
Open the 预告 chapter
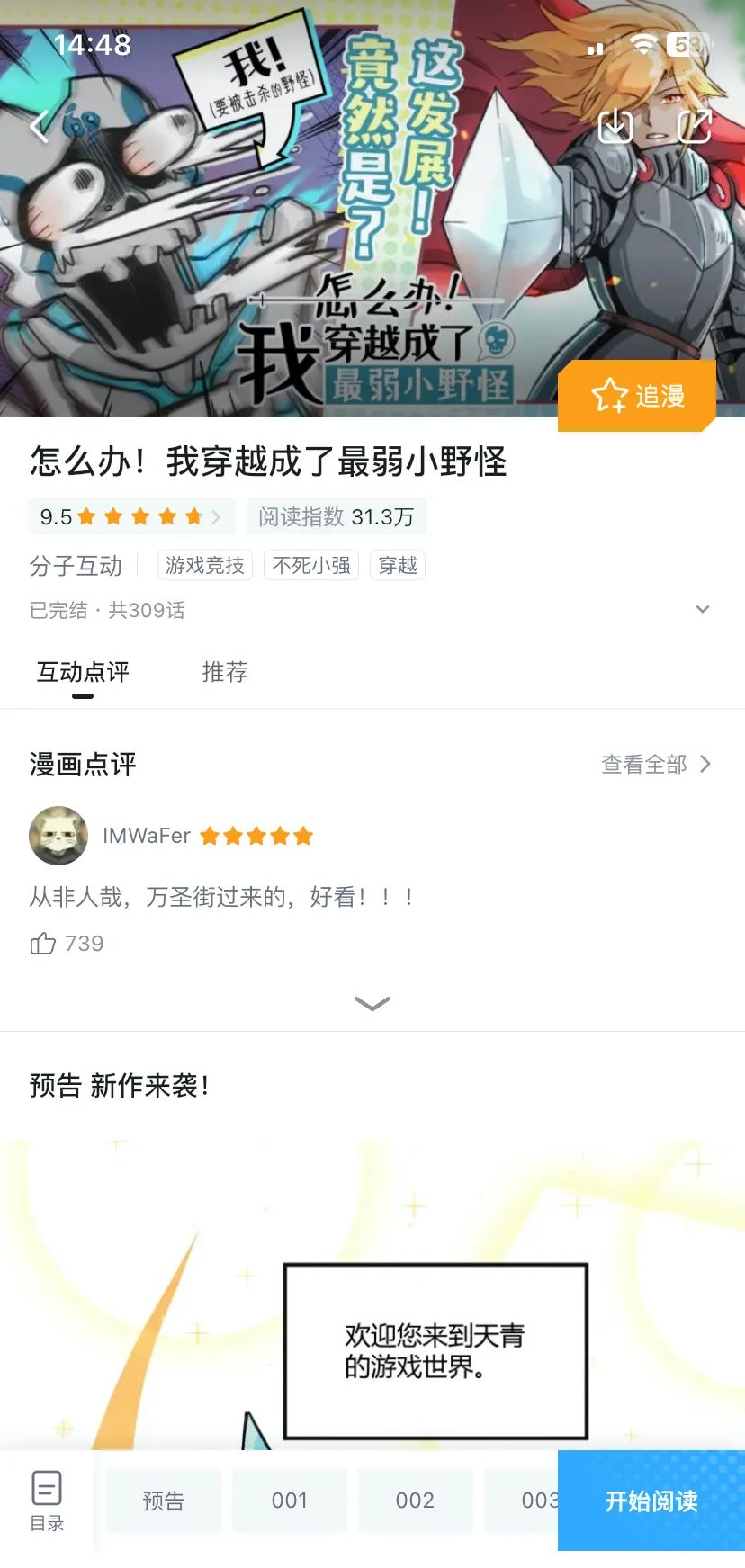pos(163,1501)
